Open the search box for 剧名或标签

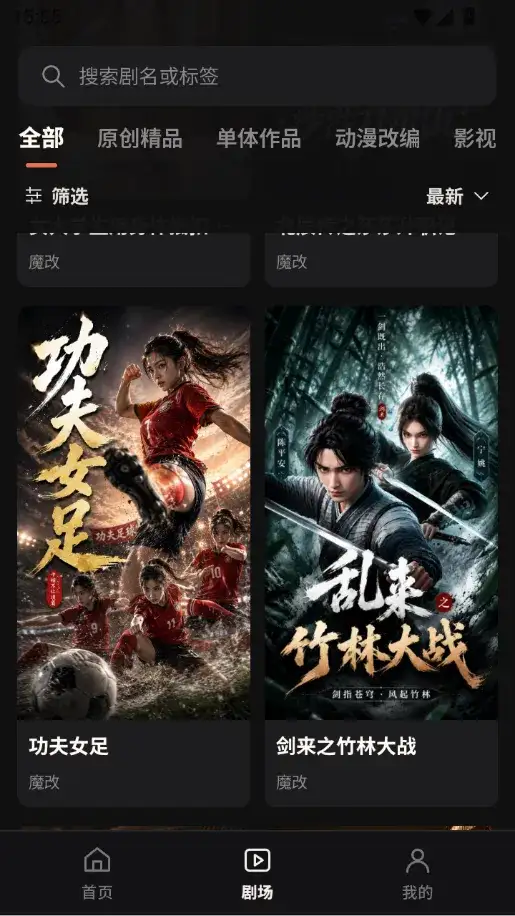click(x=257, y=76)
